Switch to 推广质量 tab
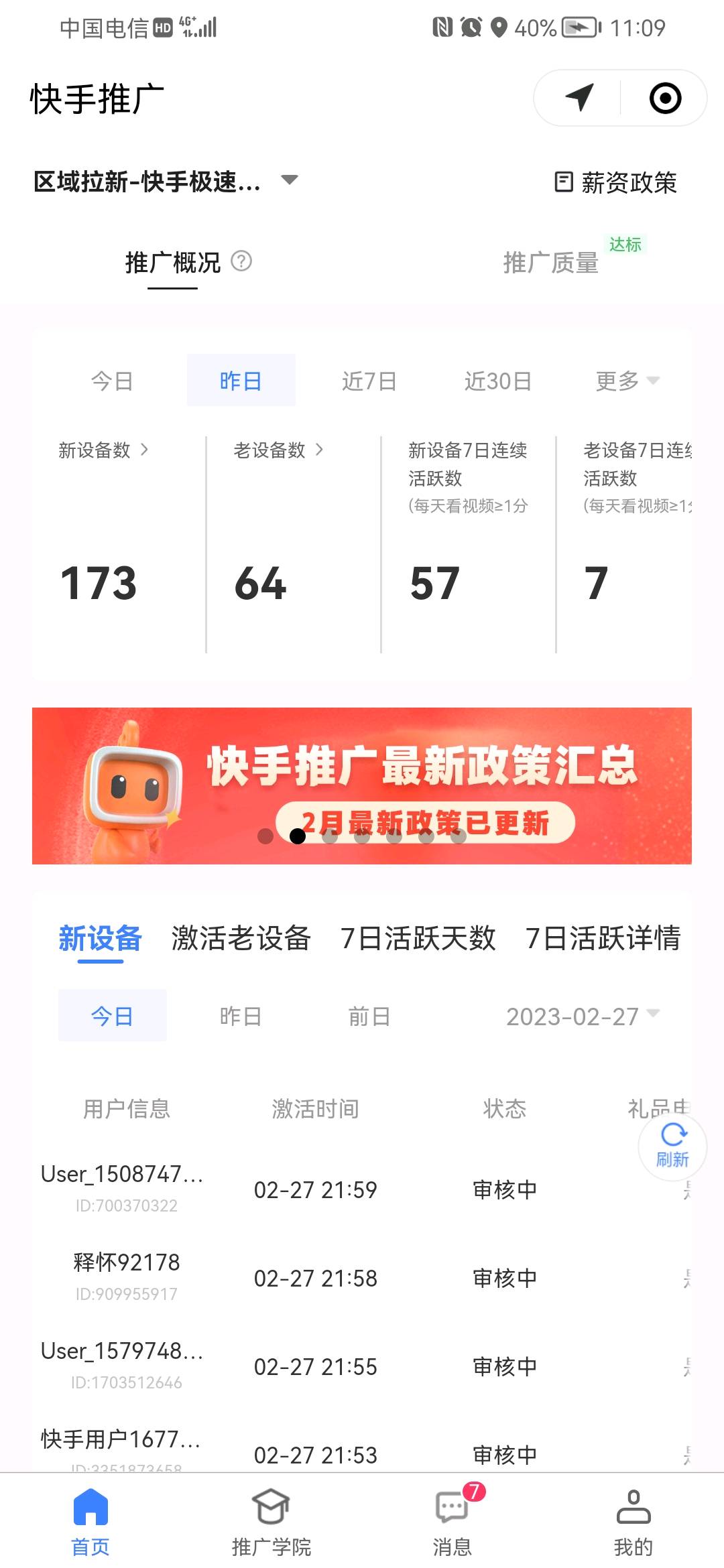Viewport: 724px width, 1568px height. (550, 263)
